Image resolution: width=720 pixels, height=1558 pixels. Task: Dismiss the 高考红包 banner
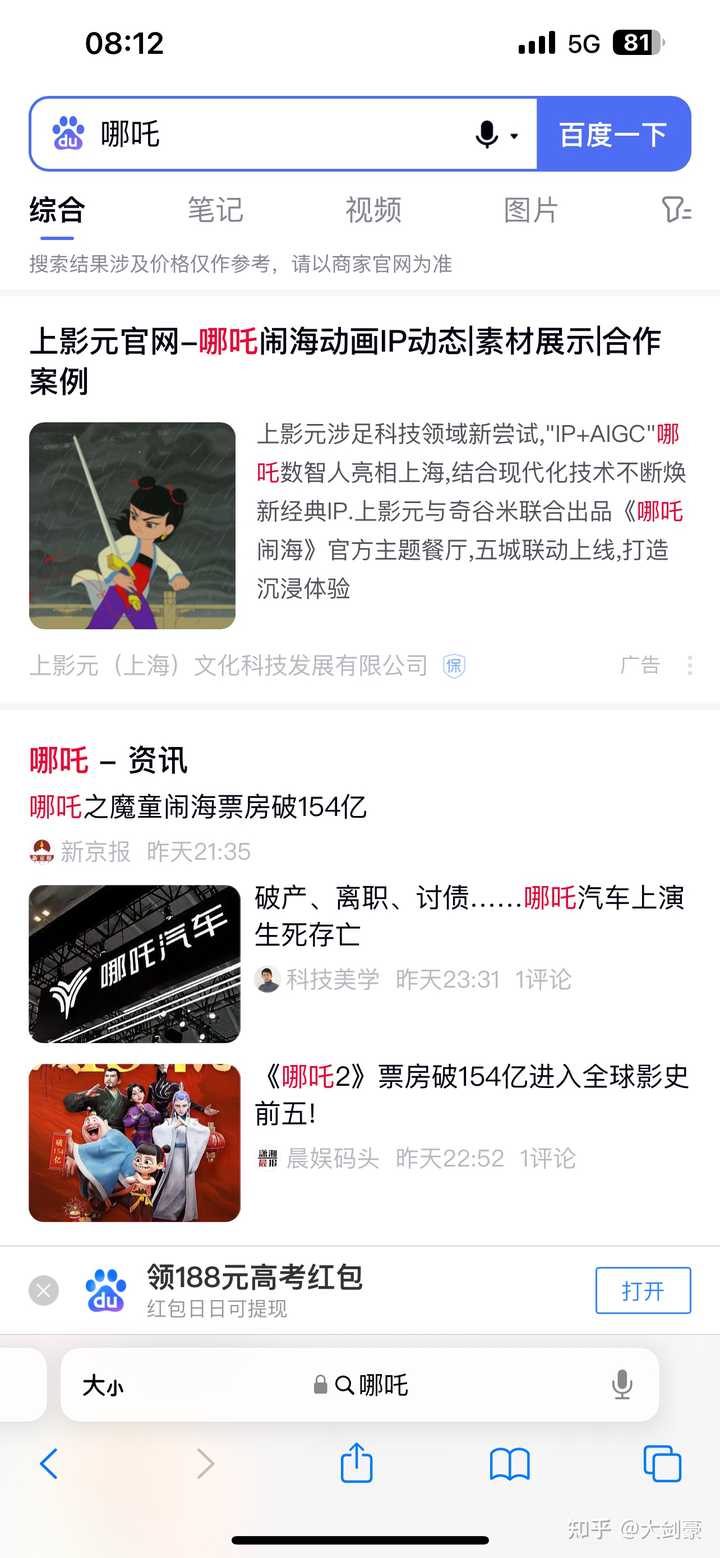pyautogui.click(x=43, y=1291)
